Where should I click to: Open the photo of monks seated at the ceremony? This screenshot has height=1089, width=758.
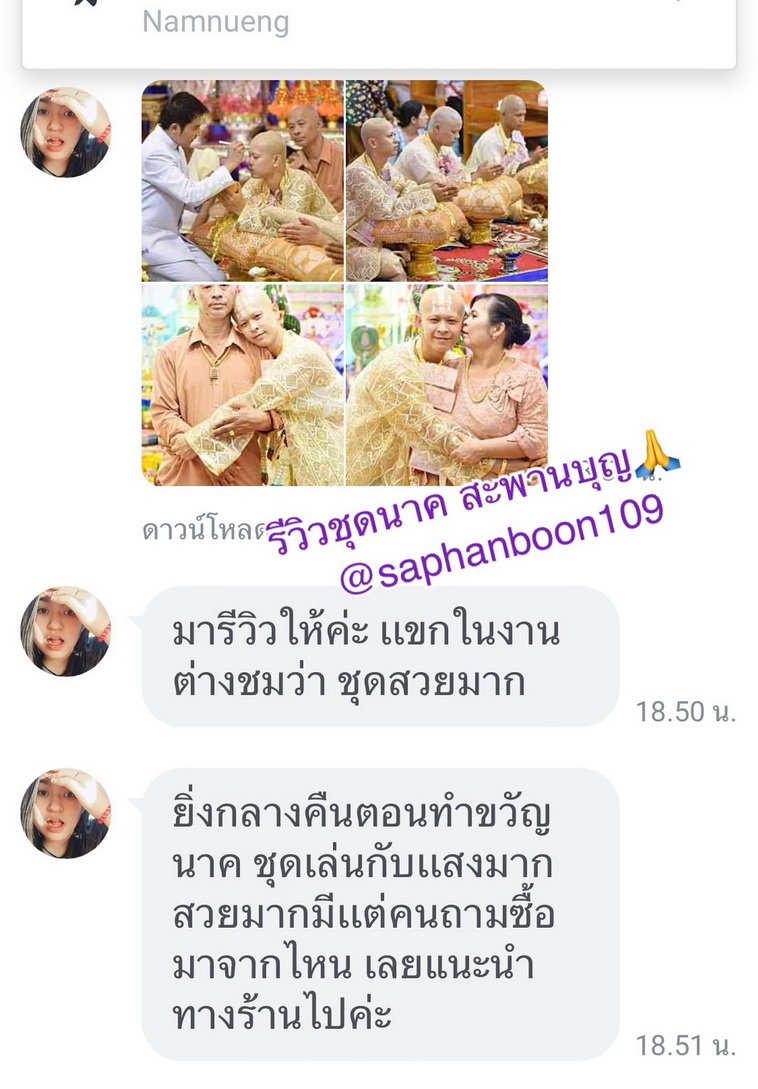pos(447,180)
